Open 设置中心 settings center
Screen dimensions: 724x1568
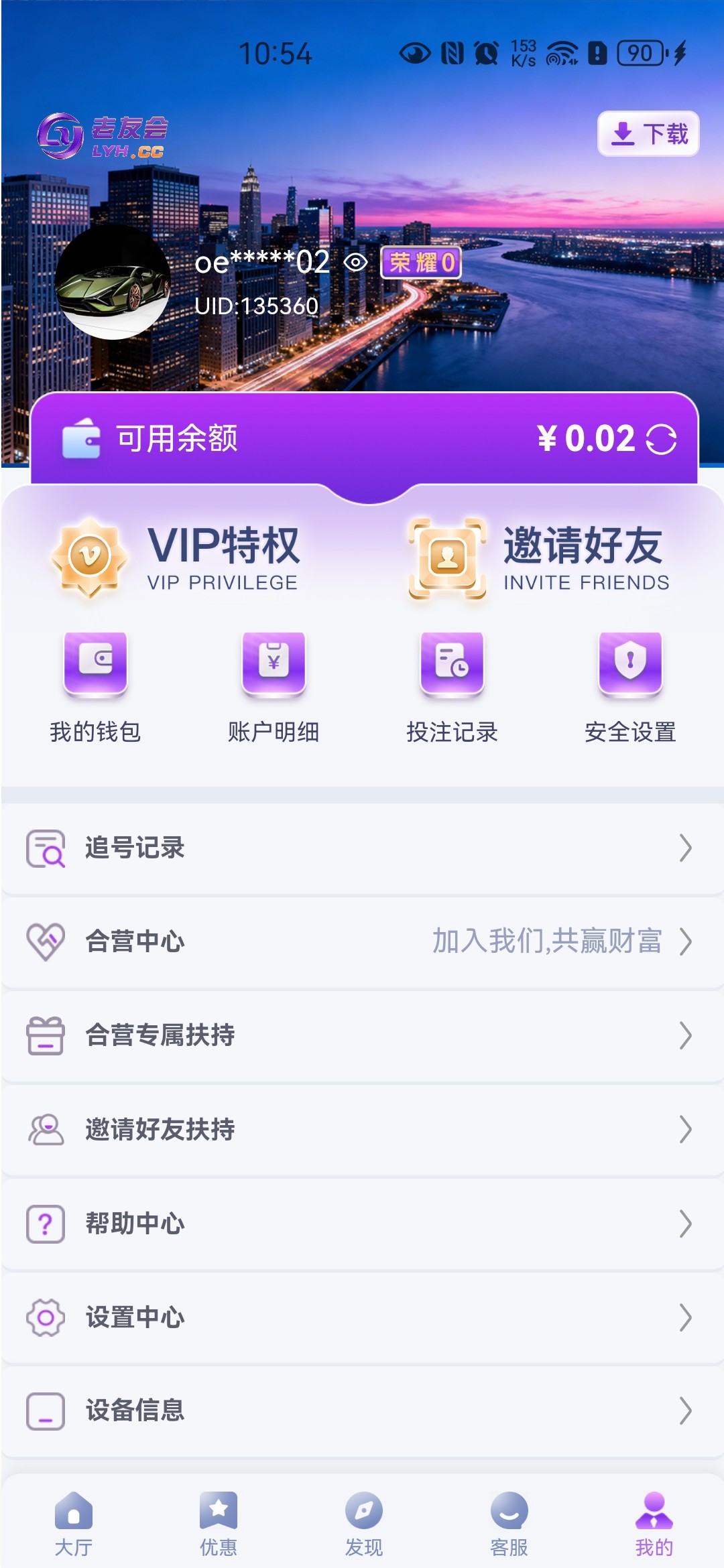click(362, 1317)
